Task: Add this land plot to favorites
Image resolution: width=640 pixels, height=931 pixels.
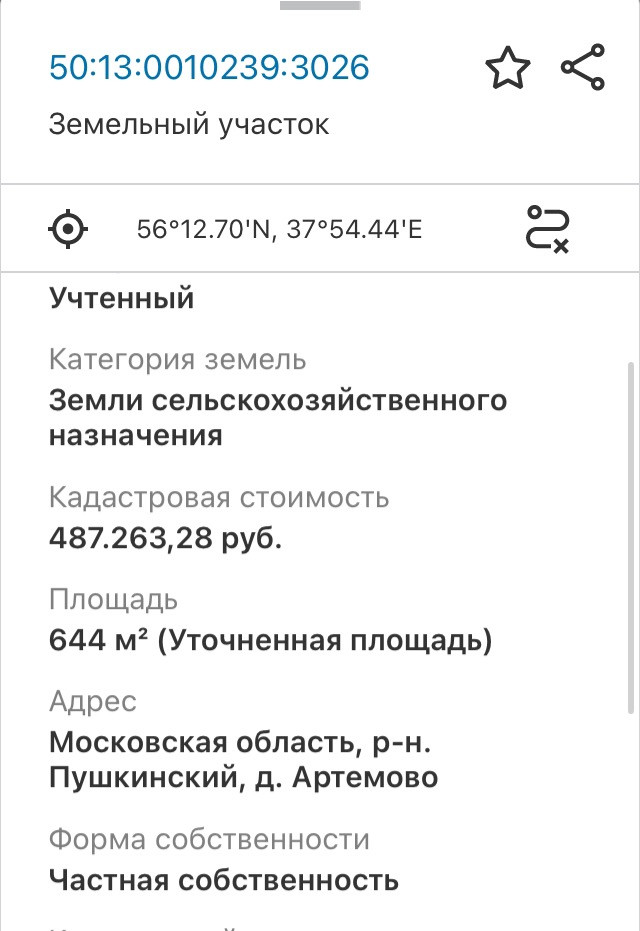Action: [507, 68]
